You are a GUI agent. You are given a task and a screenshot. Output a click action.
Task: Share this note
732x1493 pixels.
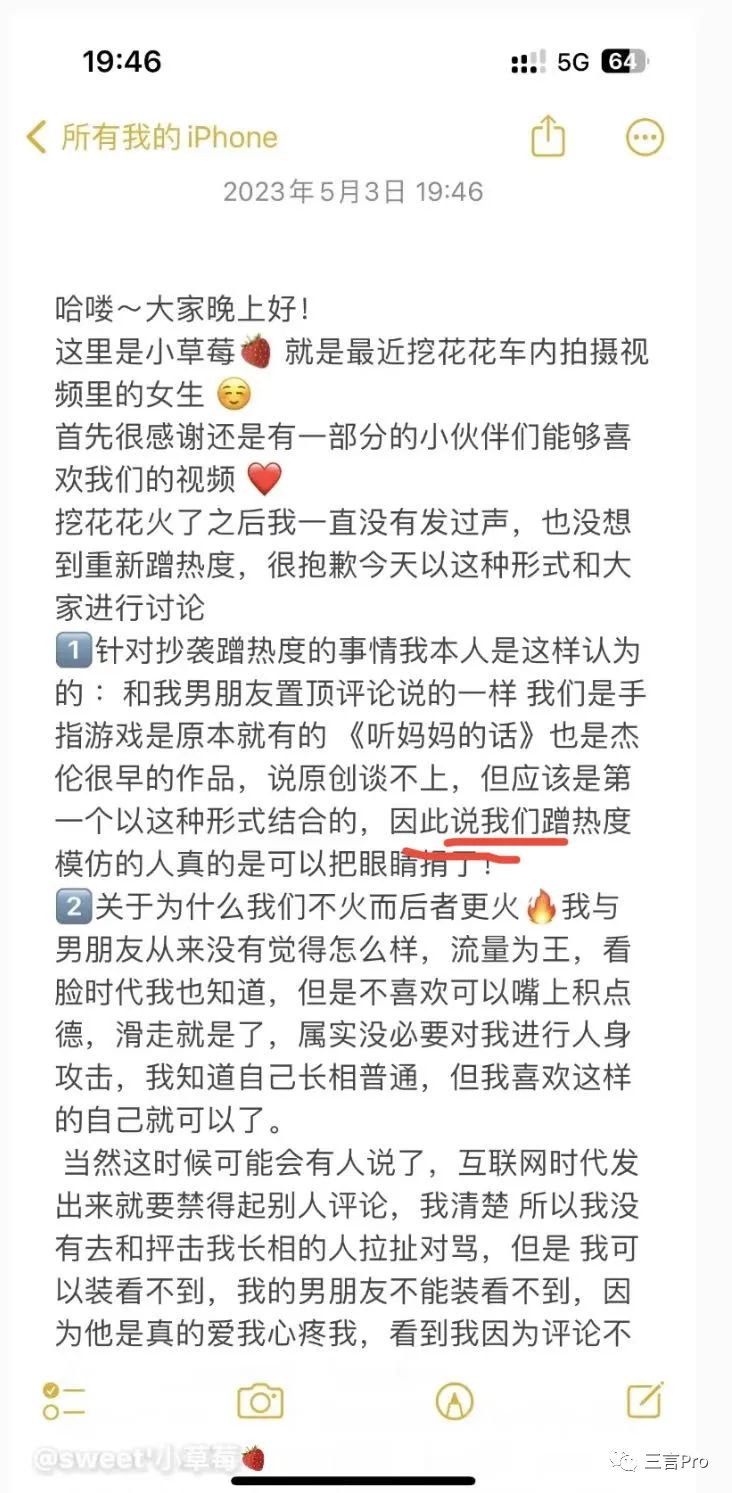tap(548, 136)
